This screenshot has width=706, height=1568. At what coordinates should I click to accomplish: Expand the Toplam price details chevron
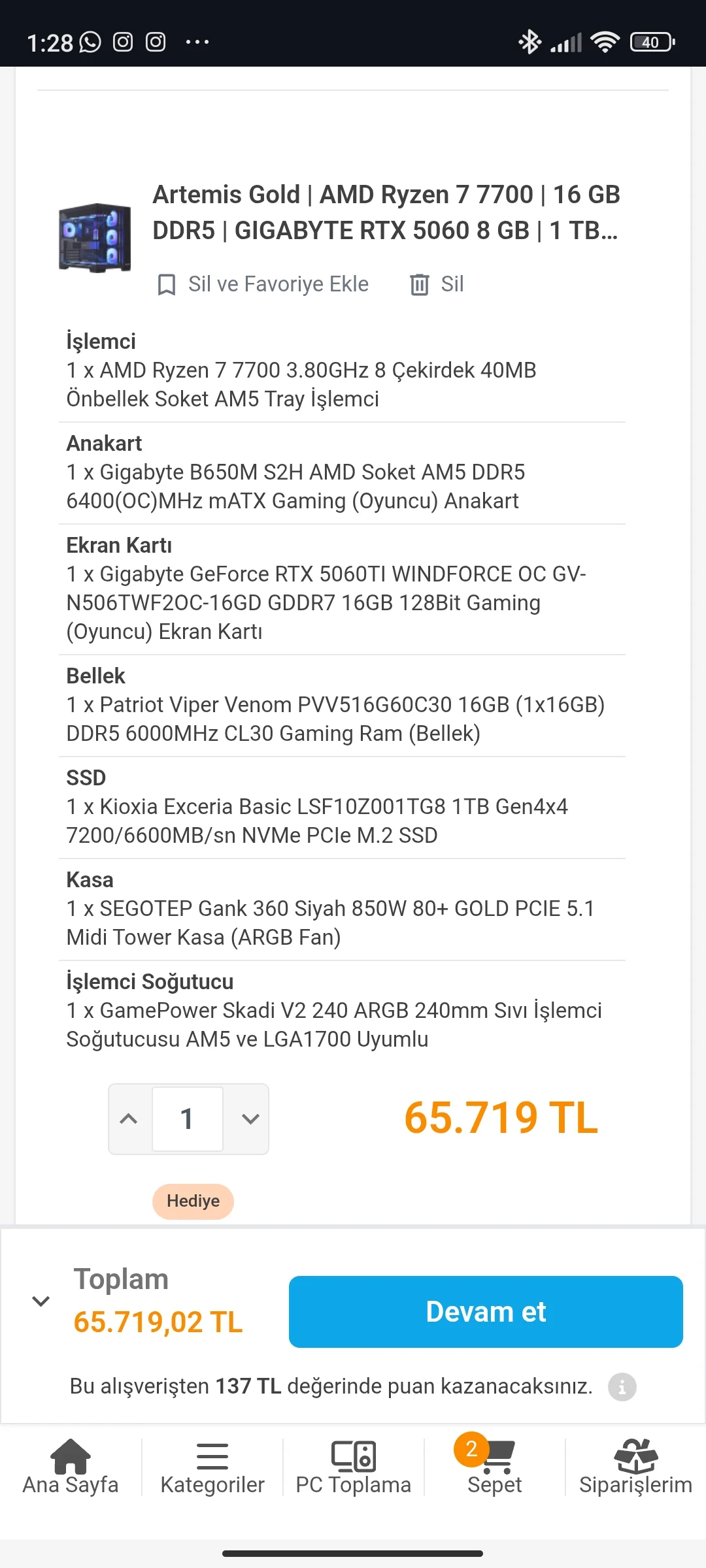(x=41, y=1301)
